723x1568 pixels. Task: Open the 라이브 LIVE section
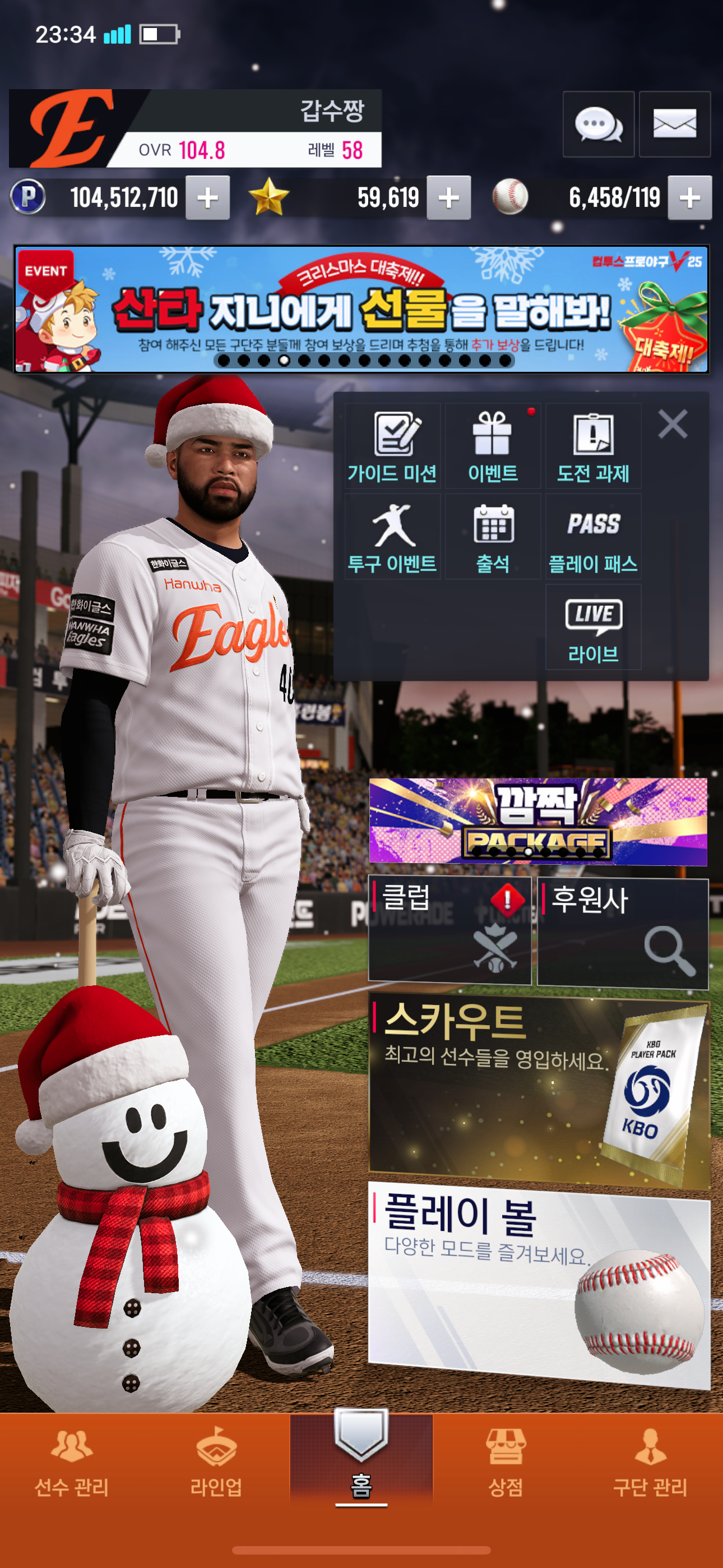(x=593, y=628)
